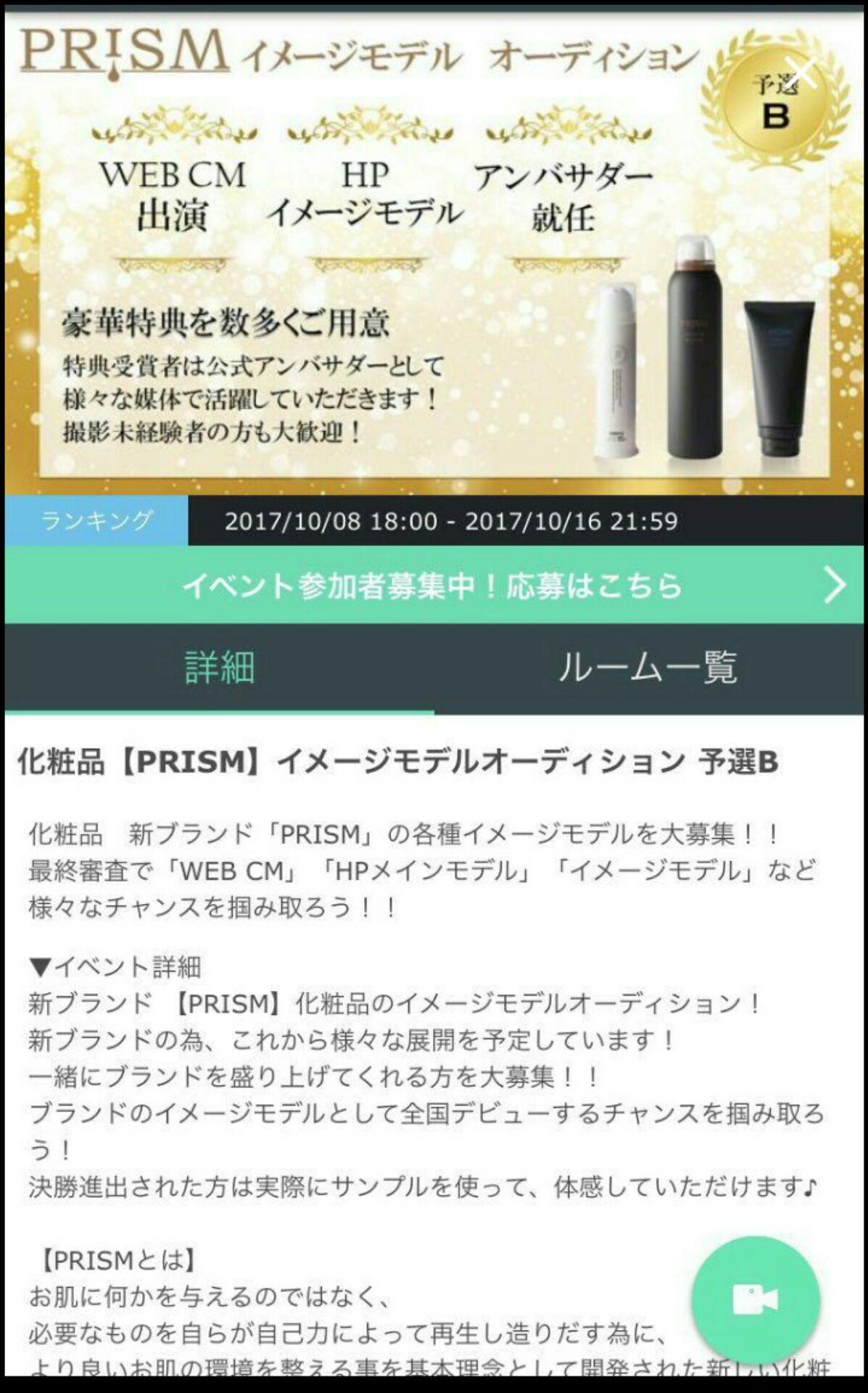Tap the 応募はこちら application banner

434,586
